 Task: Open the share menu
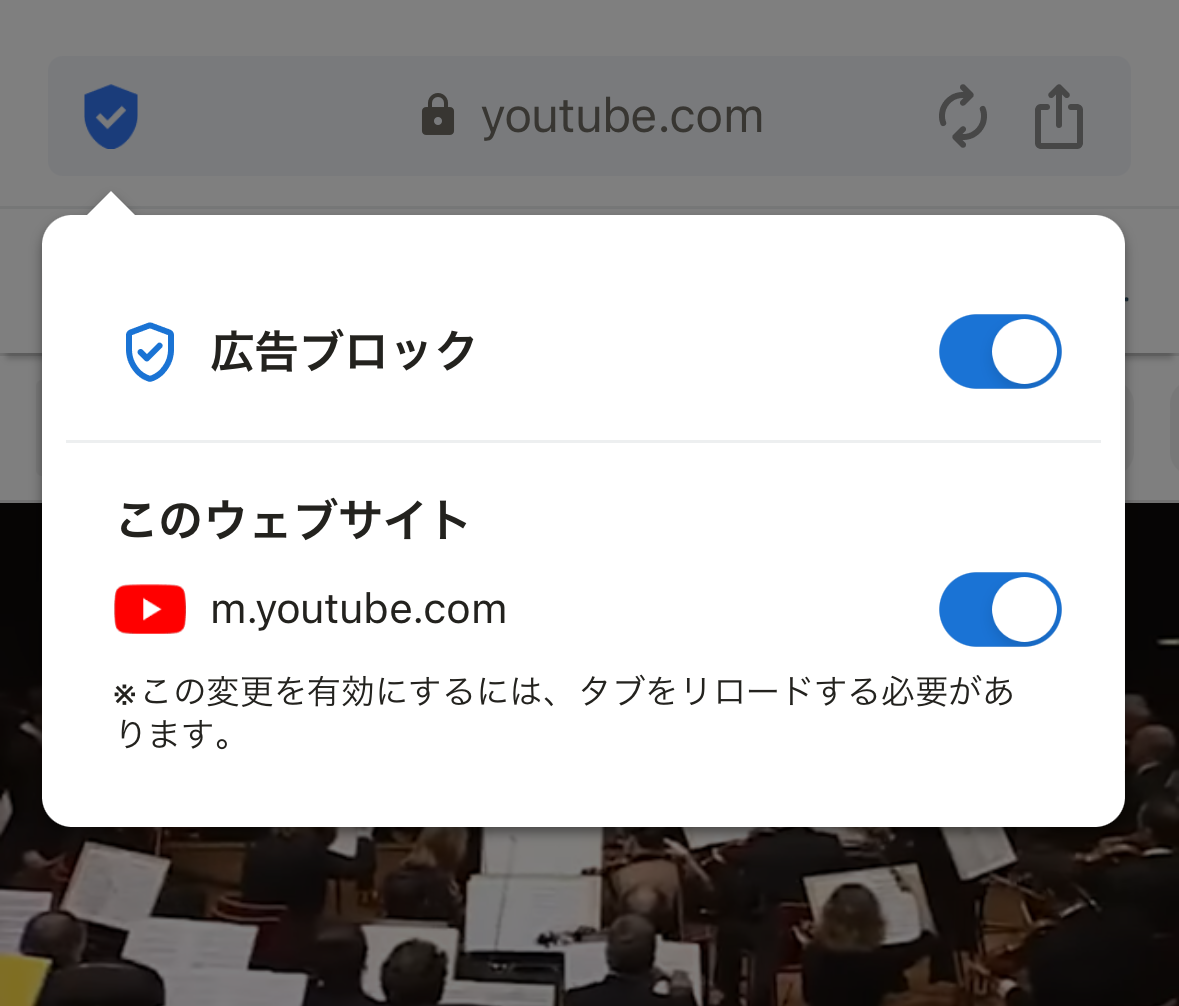(x=1058, y=117)
